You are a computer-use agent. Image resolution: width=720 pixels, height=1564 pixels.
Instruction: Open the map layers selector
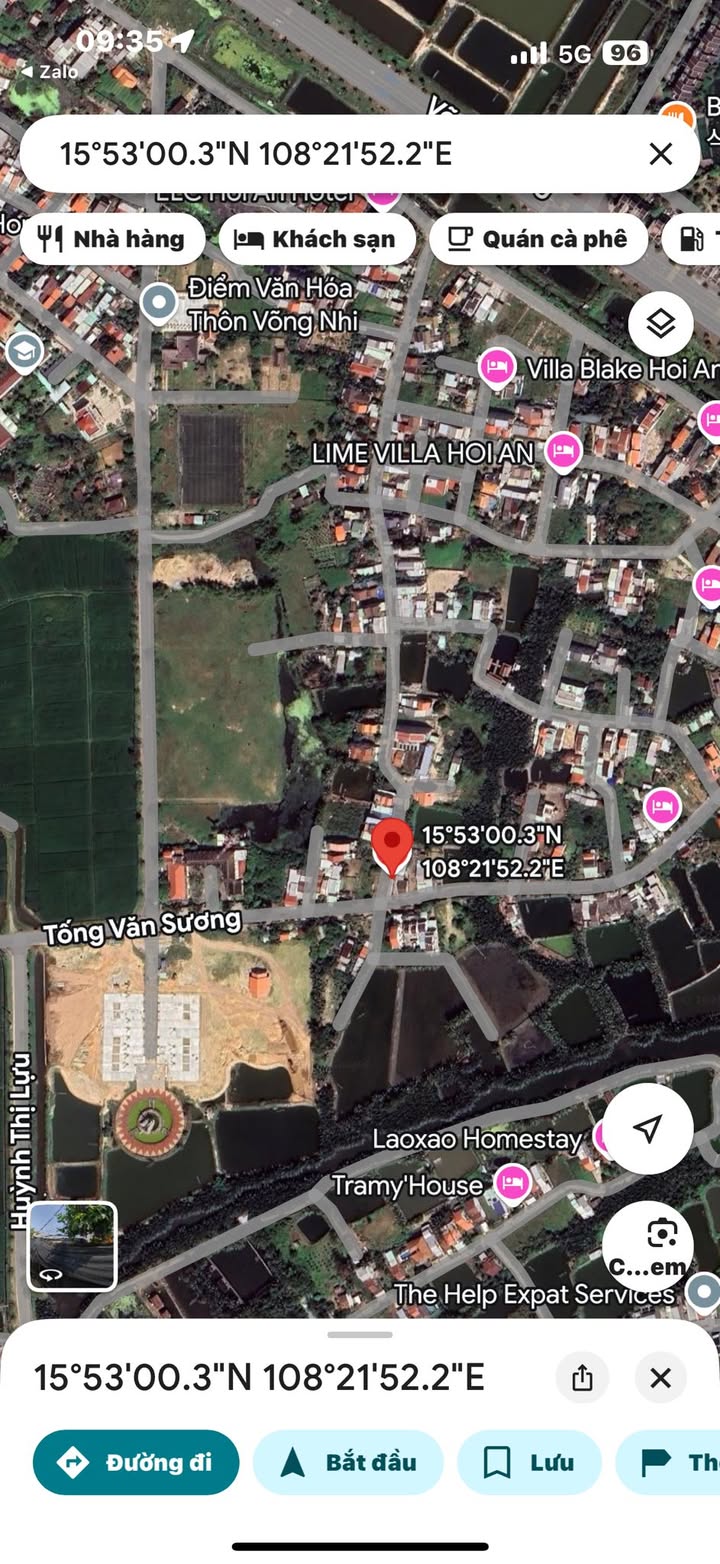(x=660, y=324)
